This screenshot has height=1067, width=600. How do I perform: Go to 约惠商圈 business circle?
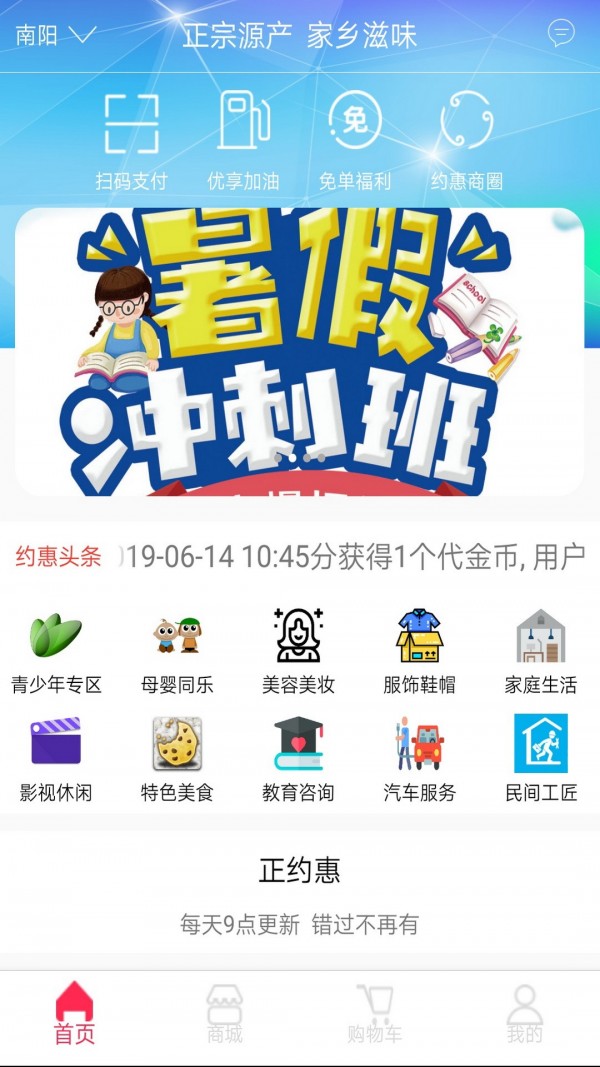point(467,142)
